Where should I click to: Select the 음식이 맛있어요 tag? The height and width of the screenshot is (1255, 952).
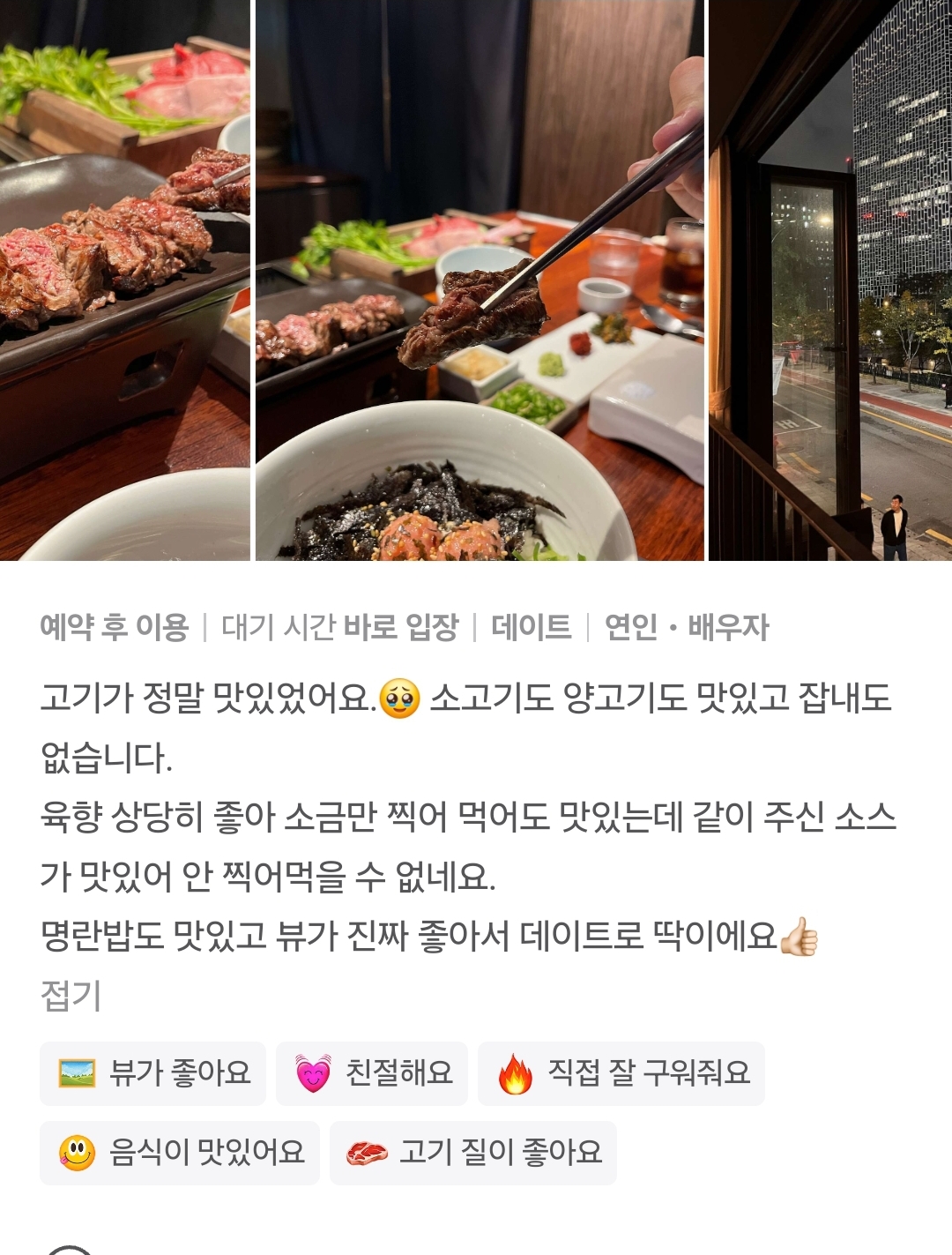pyautogui.click(x=180, y=1153)
